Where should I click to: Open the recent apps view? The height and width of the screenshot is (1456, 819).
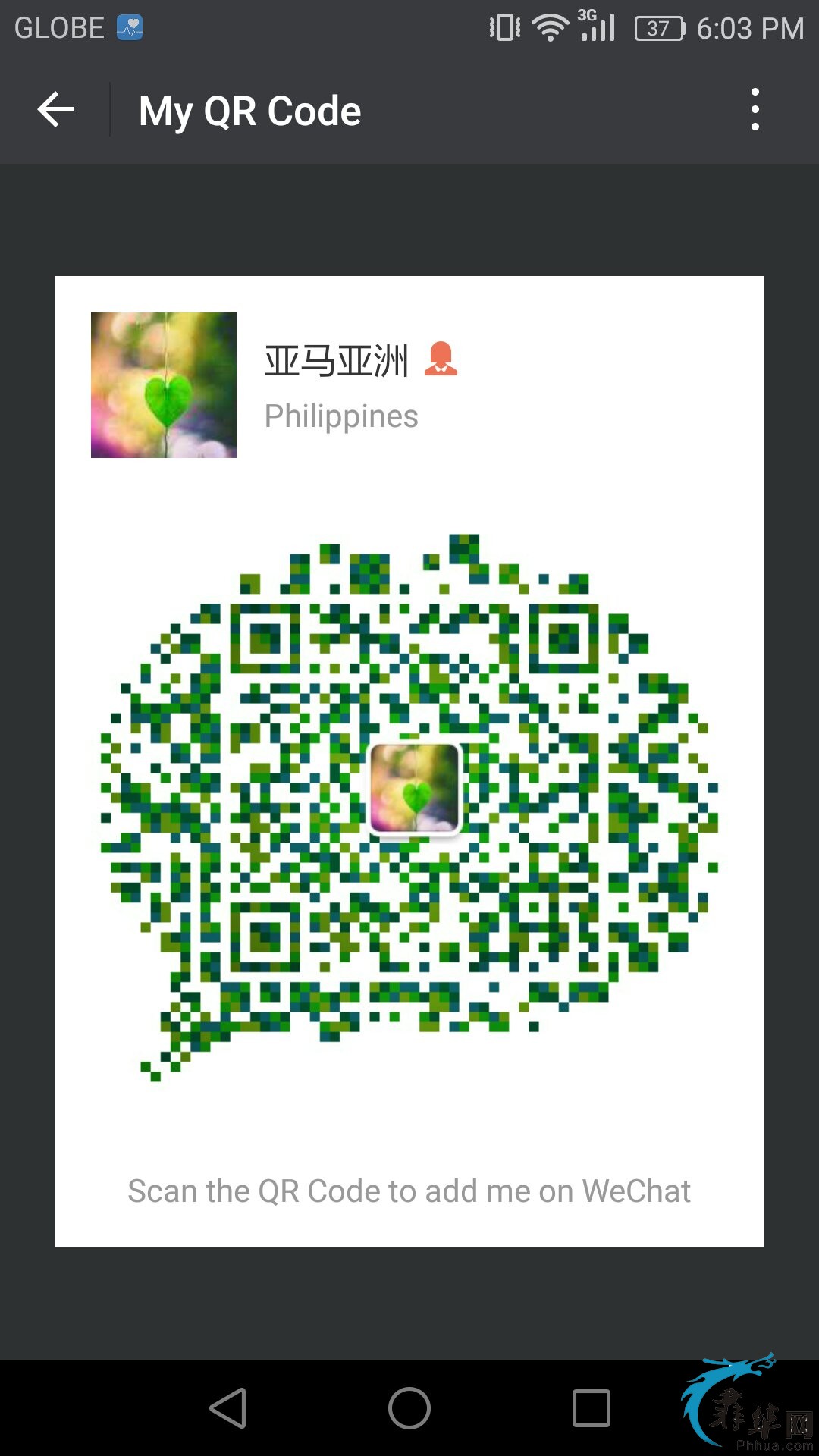click(x=591, y=1408)
